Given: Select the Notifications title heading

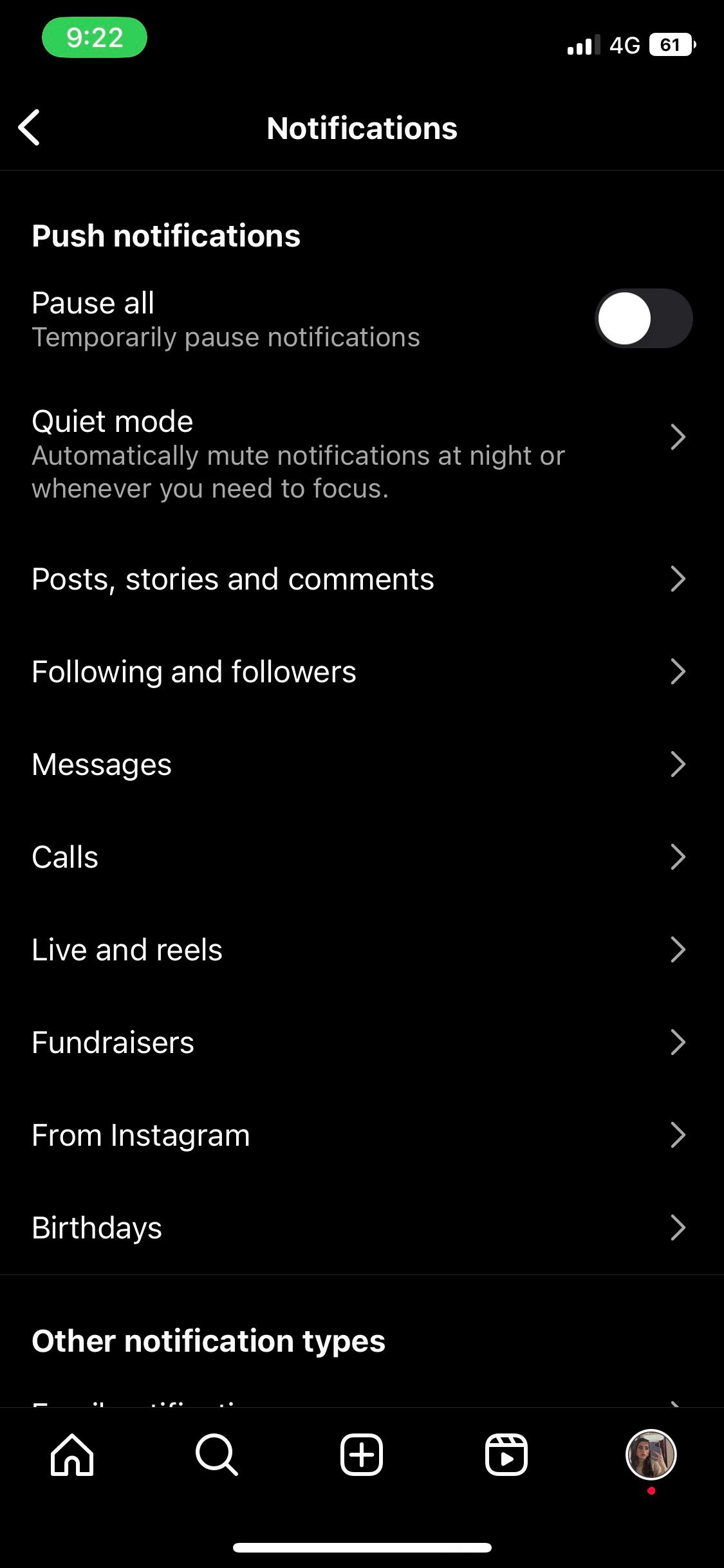Looking at the screenshot, I should pyautogui.click(x=362, y=127).
